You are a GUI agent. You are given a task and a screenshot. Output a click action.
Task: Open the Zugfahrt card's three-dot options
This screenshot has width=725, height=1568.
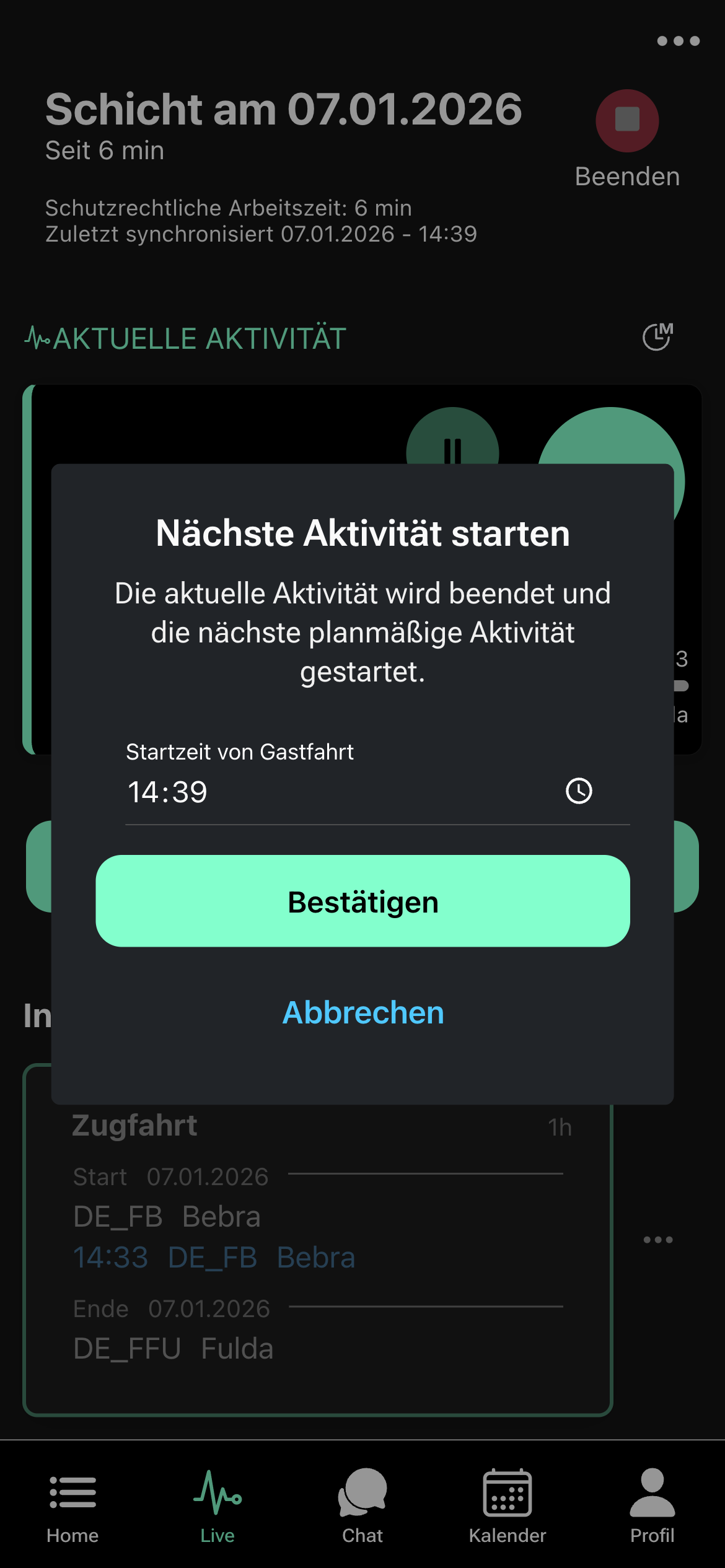[657, 1240]
